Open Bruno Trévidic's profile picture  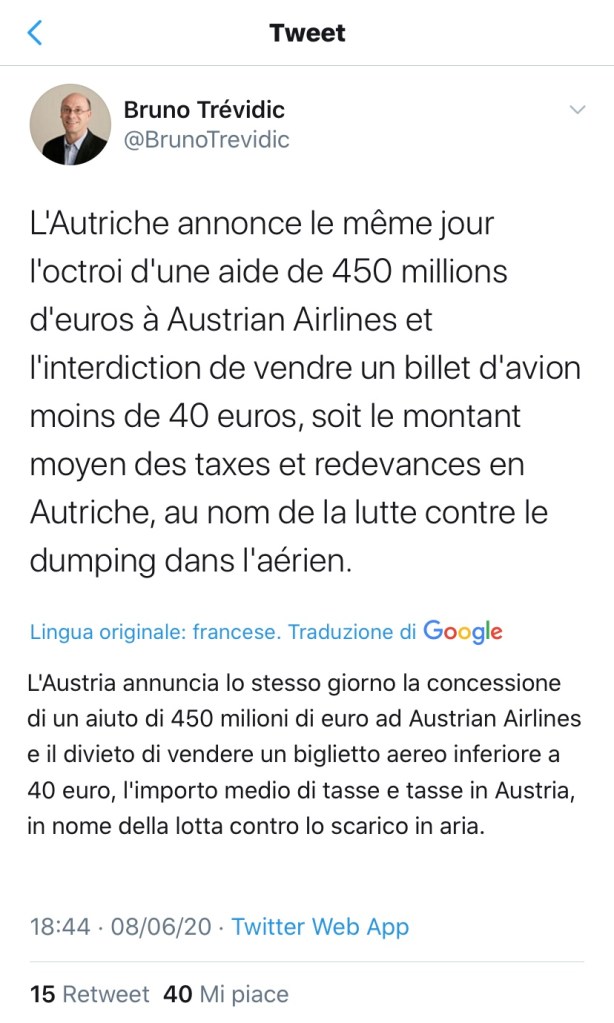point(70,124)
